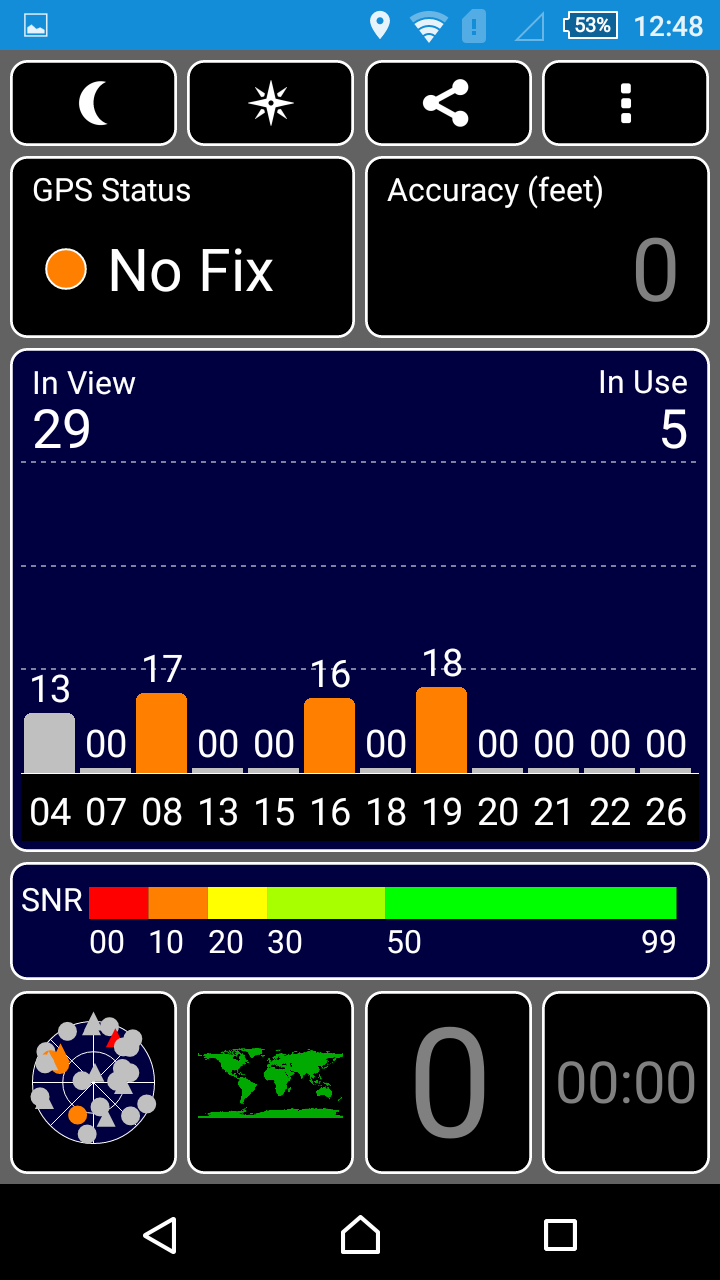Screen dimensions: 720x1280
Task: Open the world map tile
Action: pos(271,1082)
